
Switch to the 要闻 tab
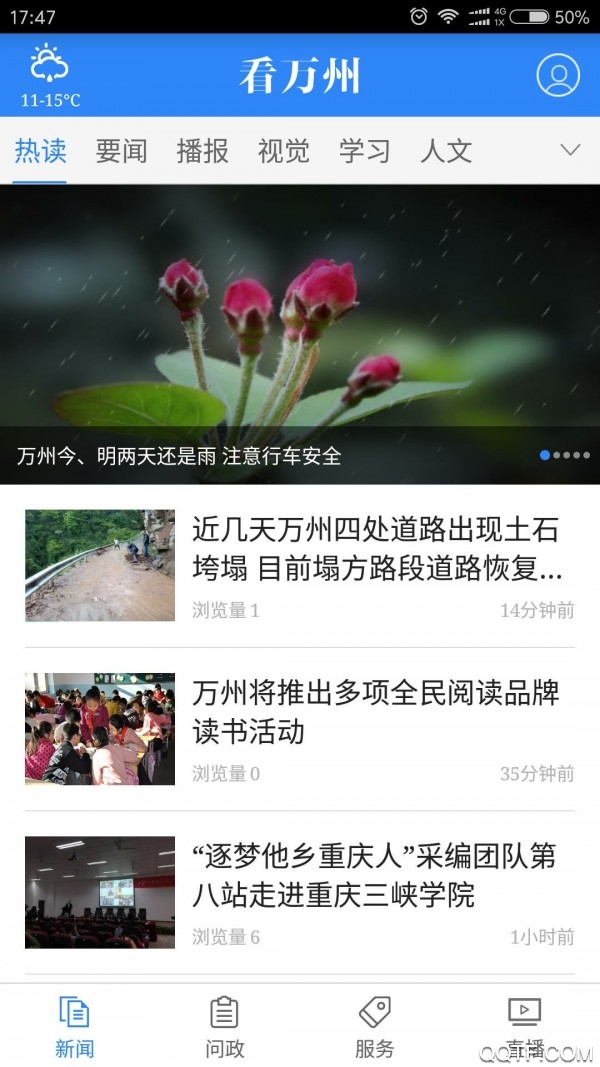122,151
